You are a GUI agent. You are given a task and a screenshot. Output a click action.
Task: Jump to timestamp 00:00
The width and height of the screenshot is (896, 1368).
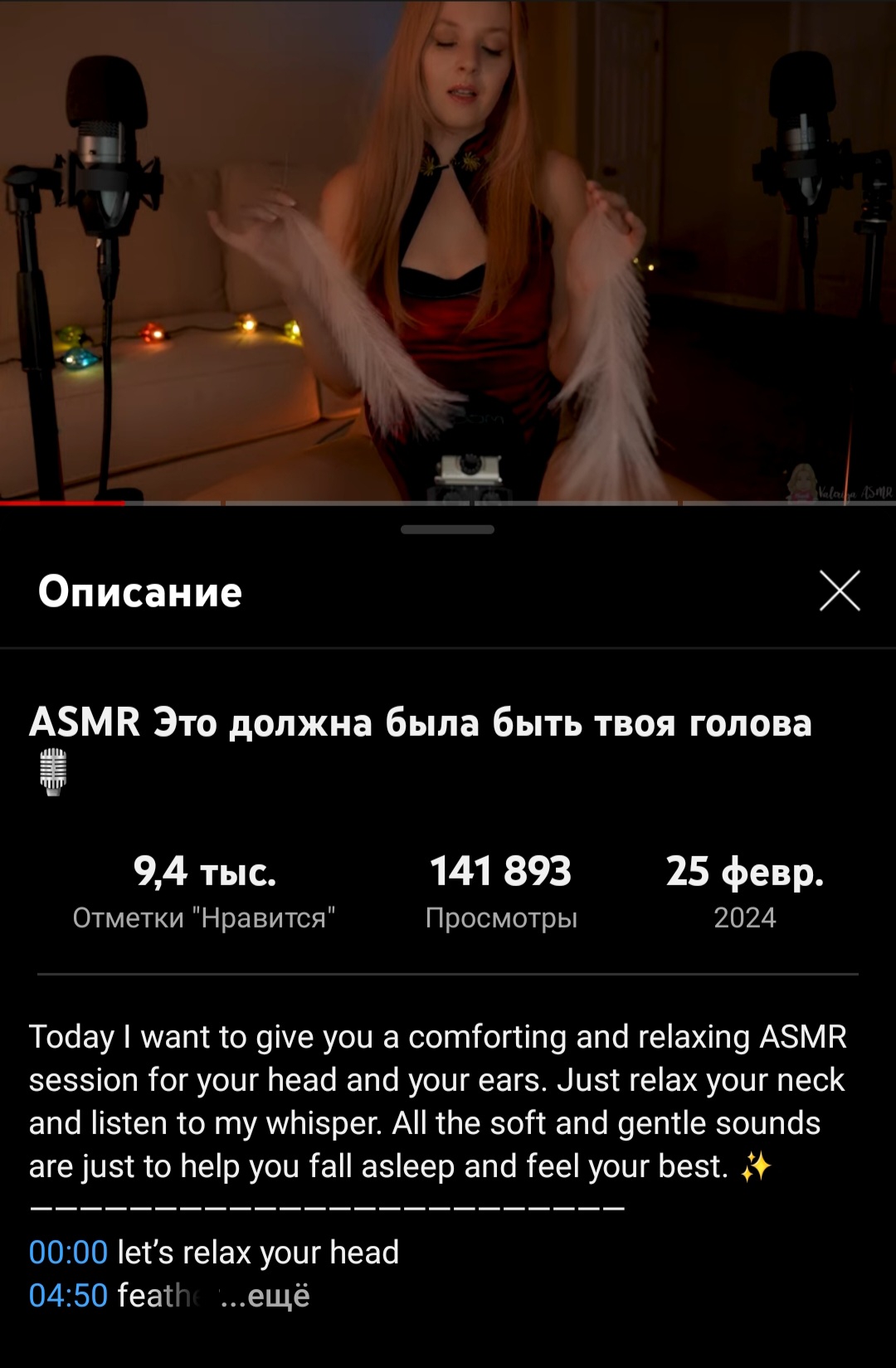pyautogui.click(x=68, y=1252)
